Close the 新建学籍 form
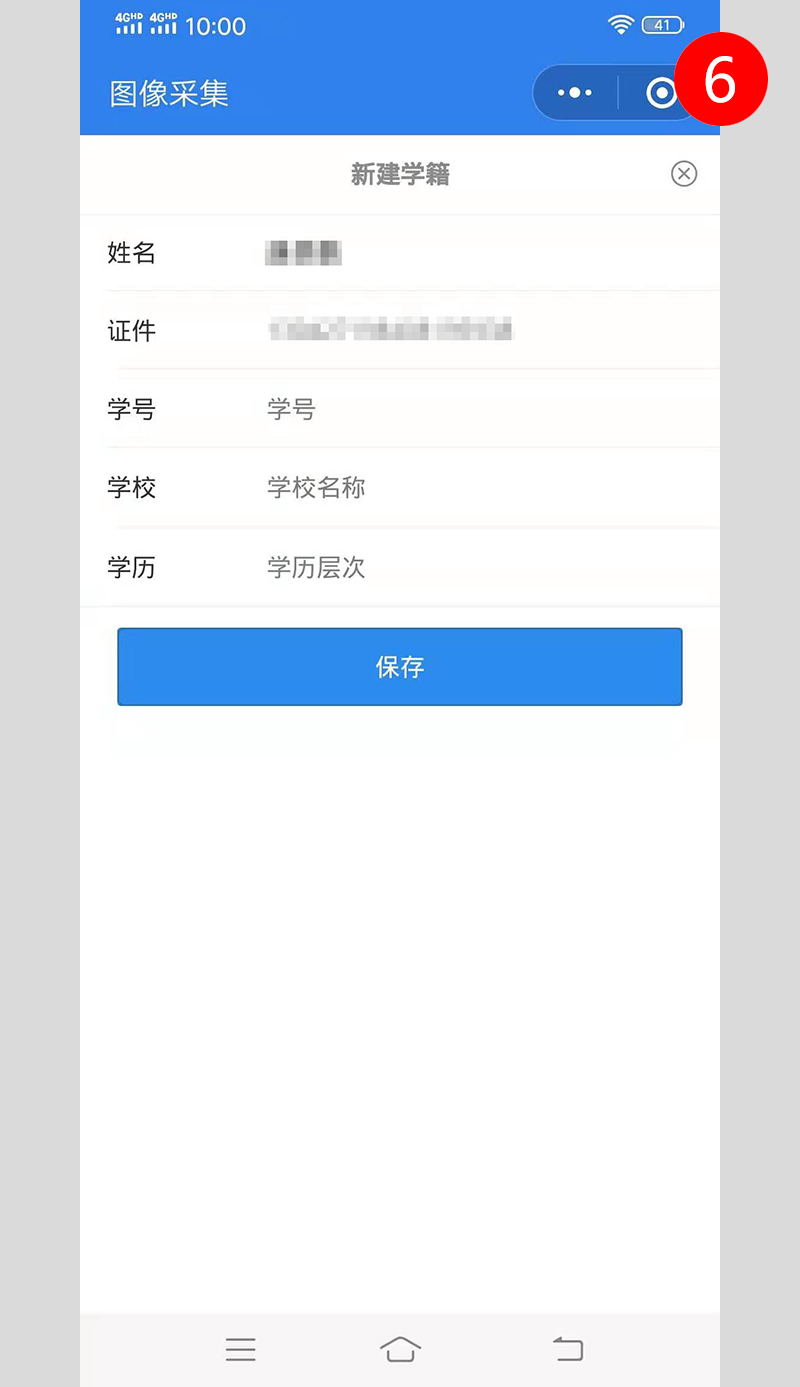Screen dimensions: 800x1387 684,174
